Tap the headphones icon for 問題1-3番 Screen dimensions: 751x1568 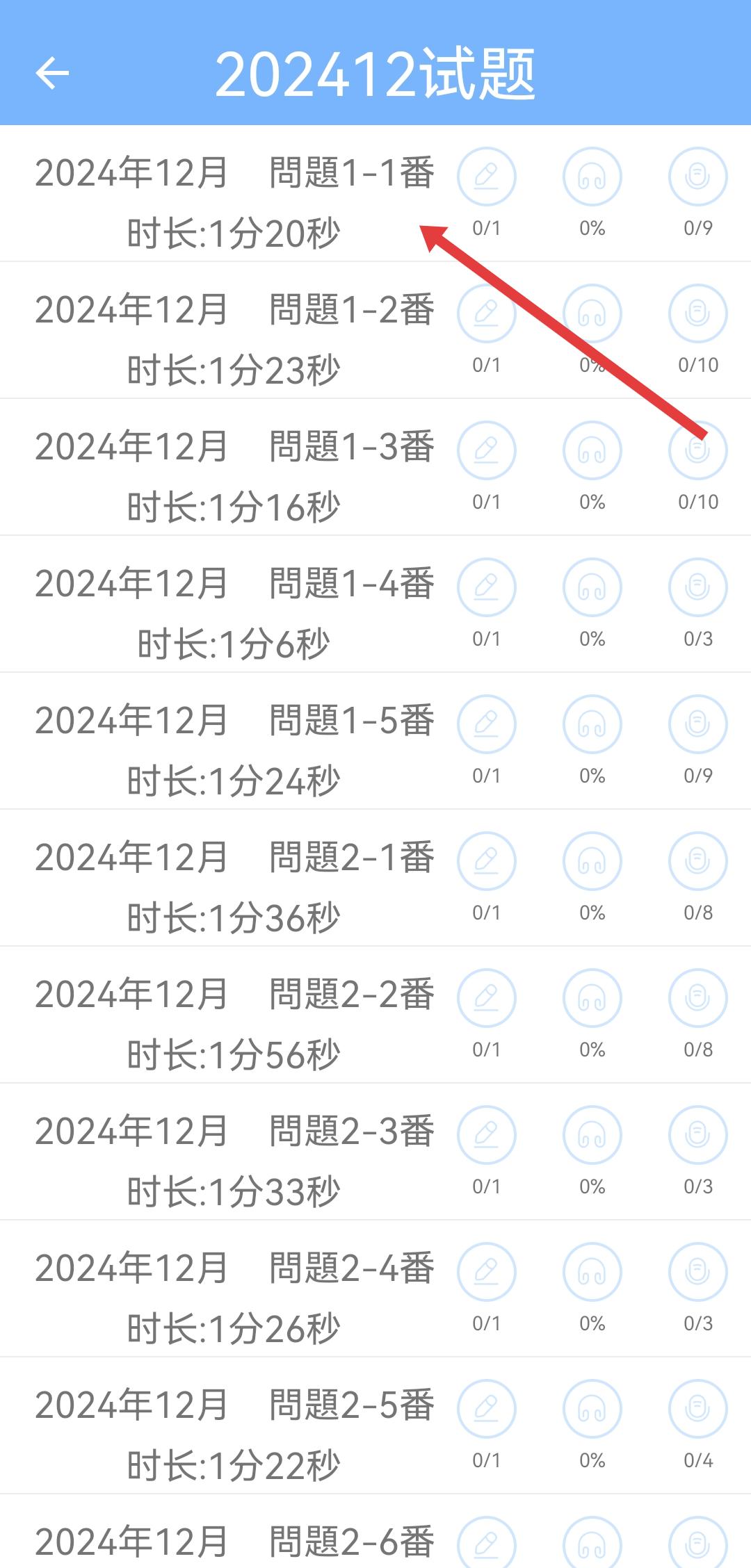[x=592, y=451]
